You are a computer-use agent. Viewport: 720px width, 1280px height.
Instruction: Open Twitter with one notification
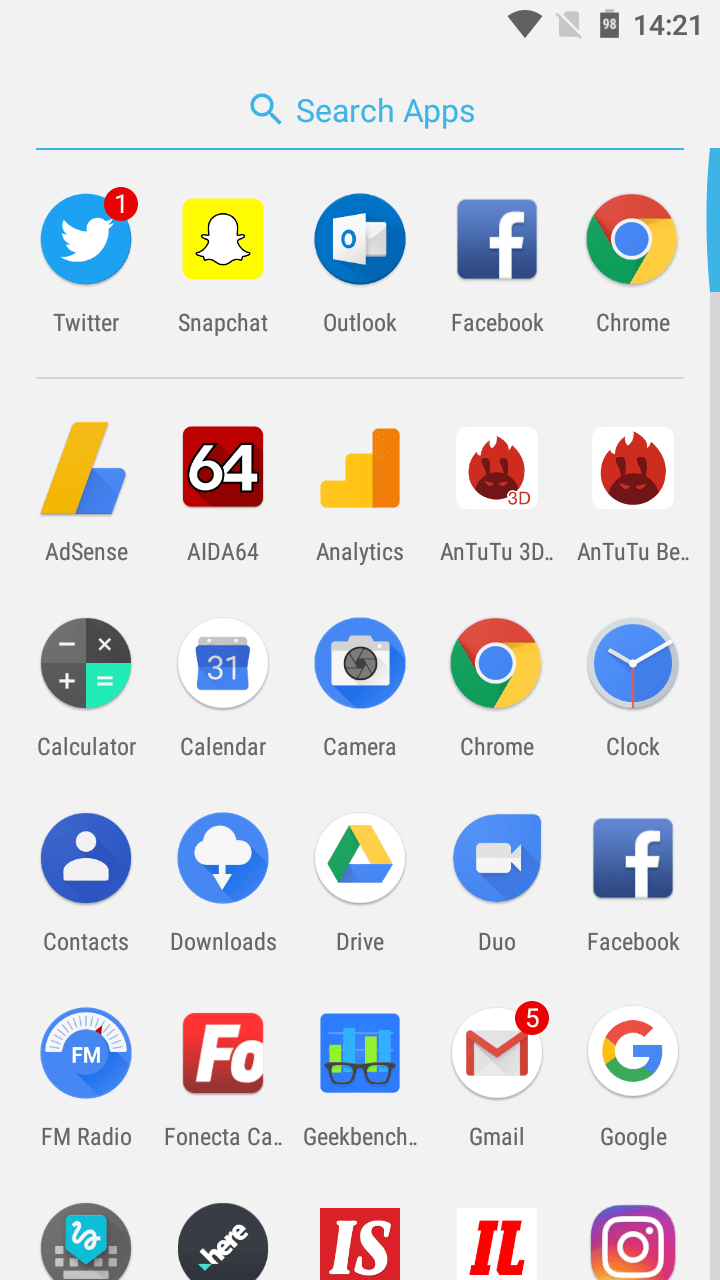pos(86,240)
